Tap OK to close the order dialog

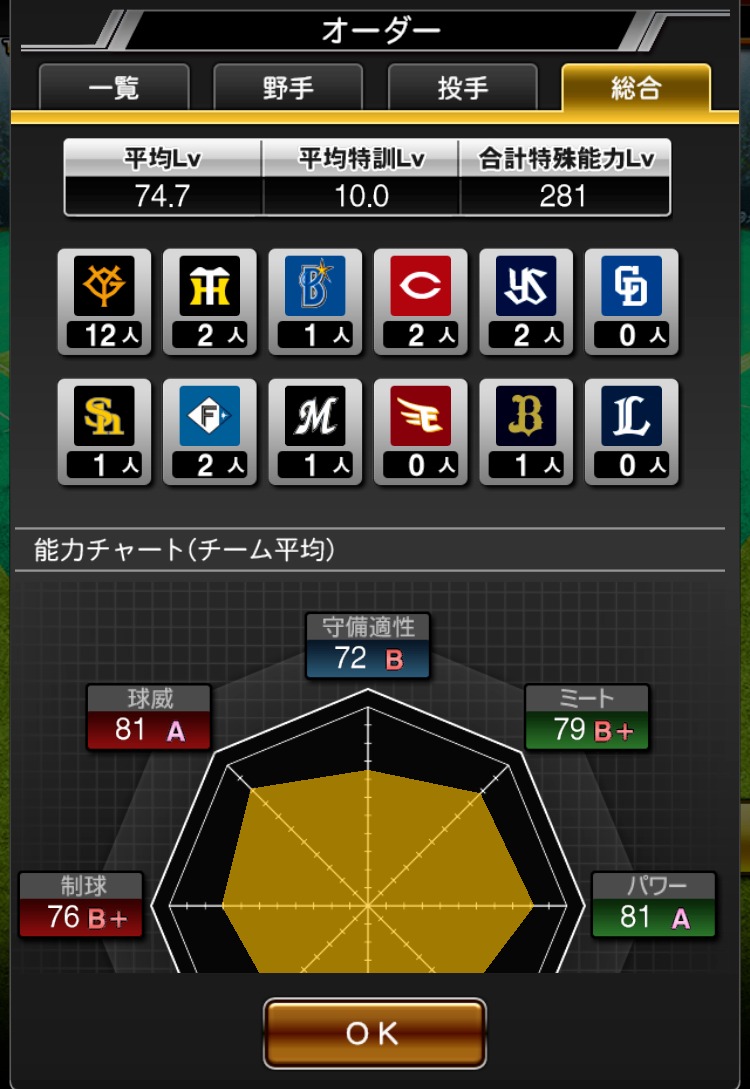(x=374, y=1033)
